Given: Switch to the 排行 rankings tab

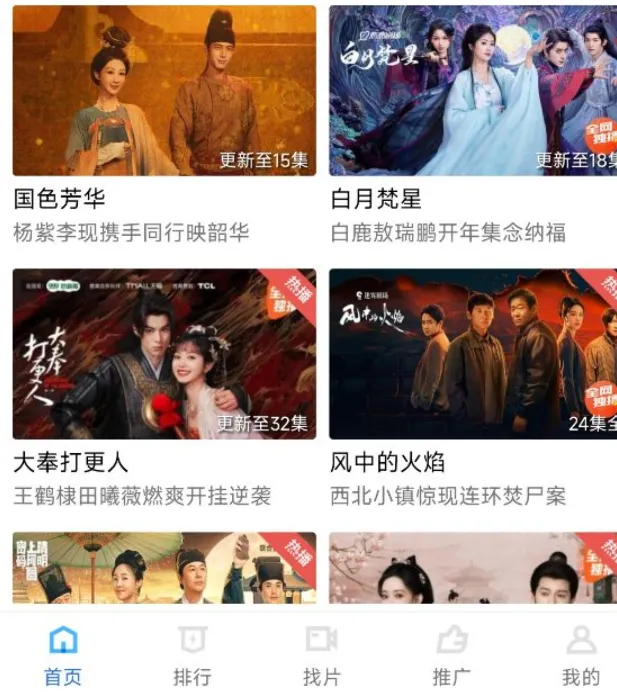Looking at the screenshot, I should (192, 655).
